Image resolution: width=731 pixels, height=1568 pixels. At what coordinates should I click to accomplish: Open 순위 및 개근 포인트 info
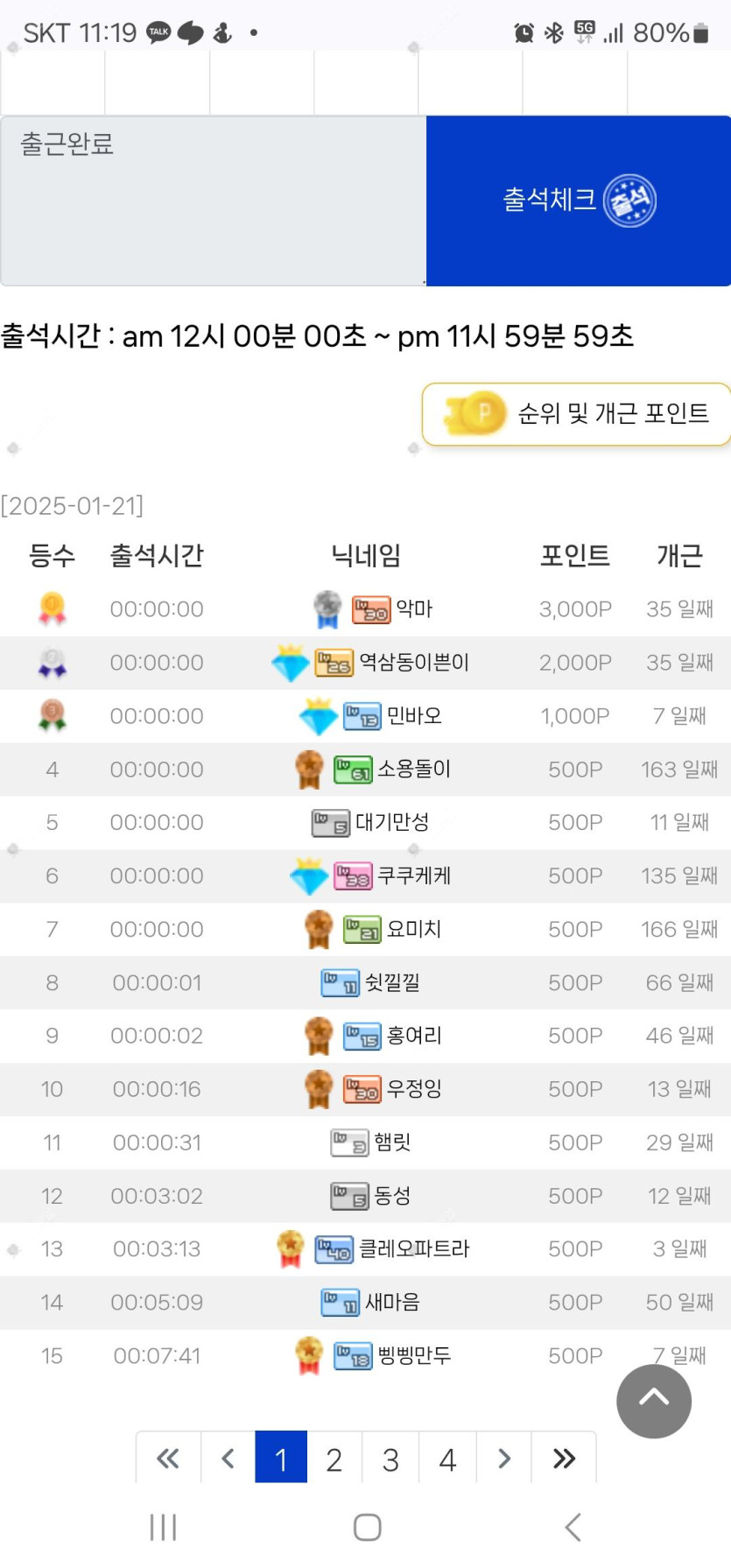(577, 413)
